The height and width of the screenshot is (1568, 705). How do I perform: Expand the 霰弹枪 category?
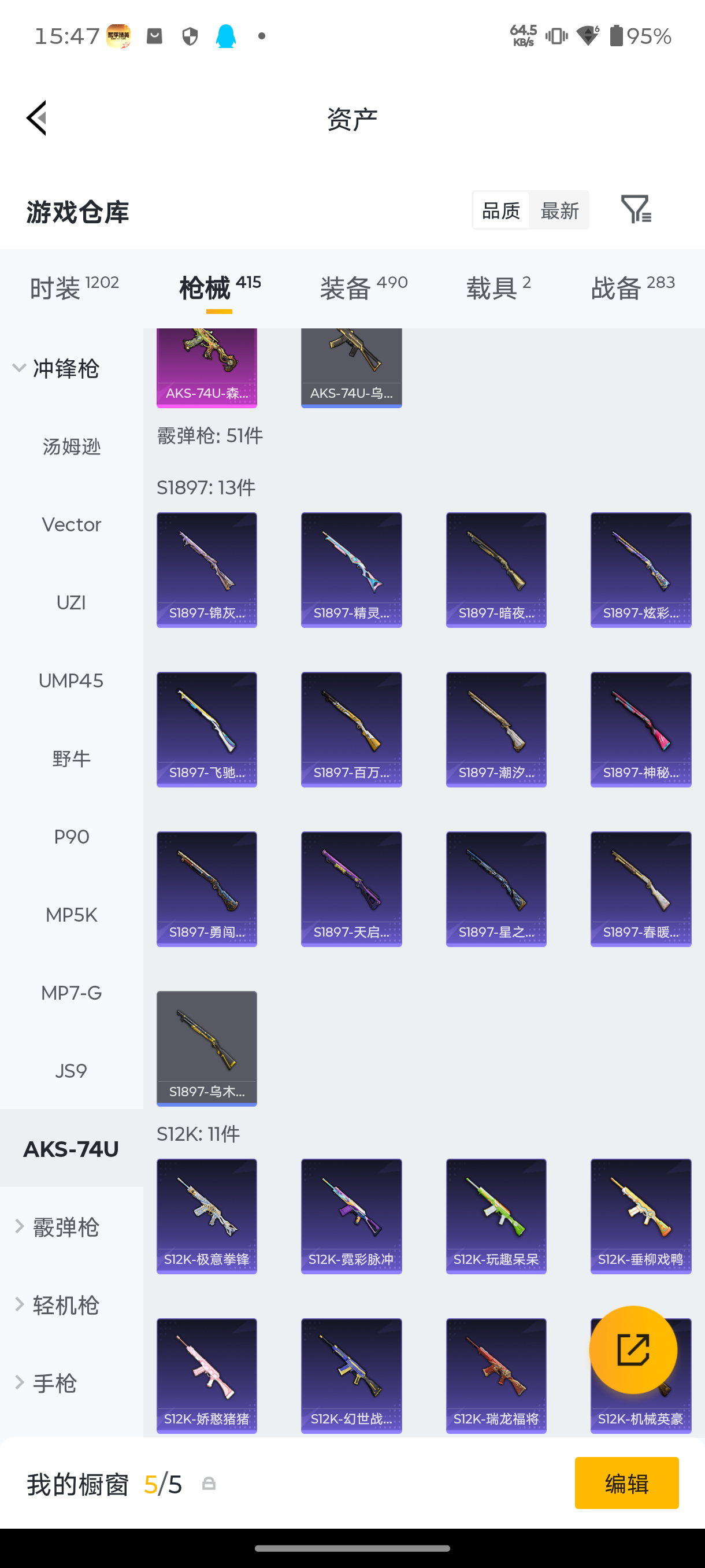(56, 1227)
